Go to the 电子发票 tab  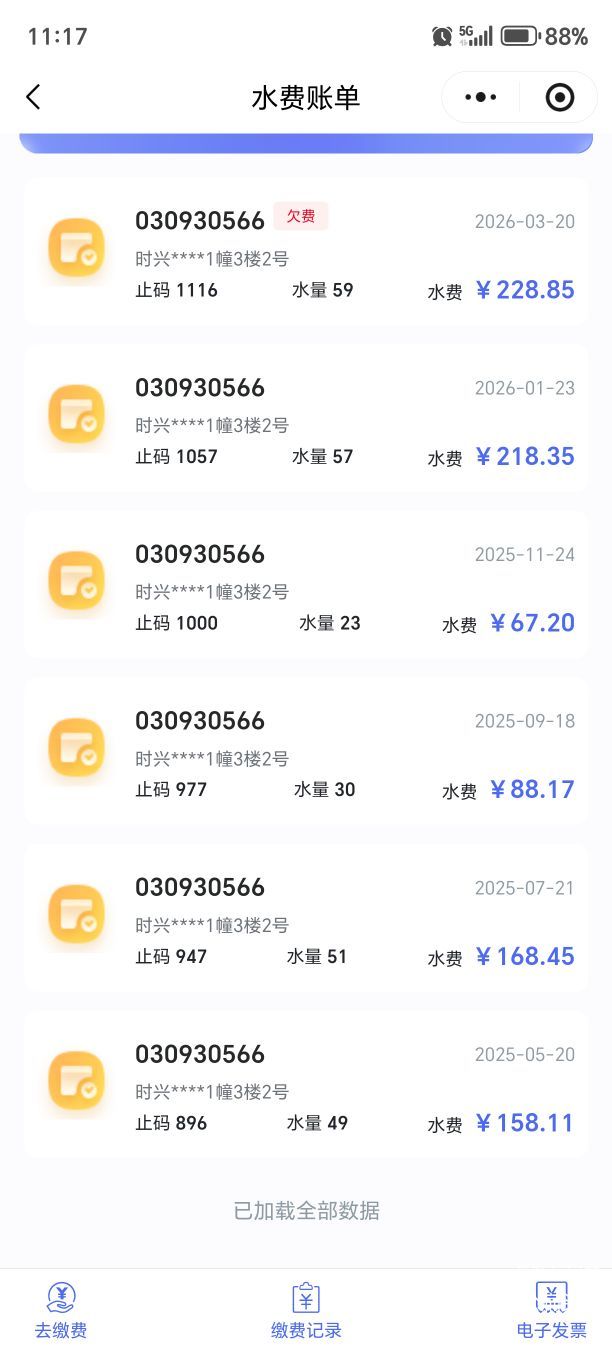pos(551,1310)
